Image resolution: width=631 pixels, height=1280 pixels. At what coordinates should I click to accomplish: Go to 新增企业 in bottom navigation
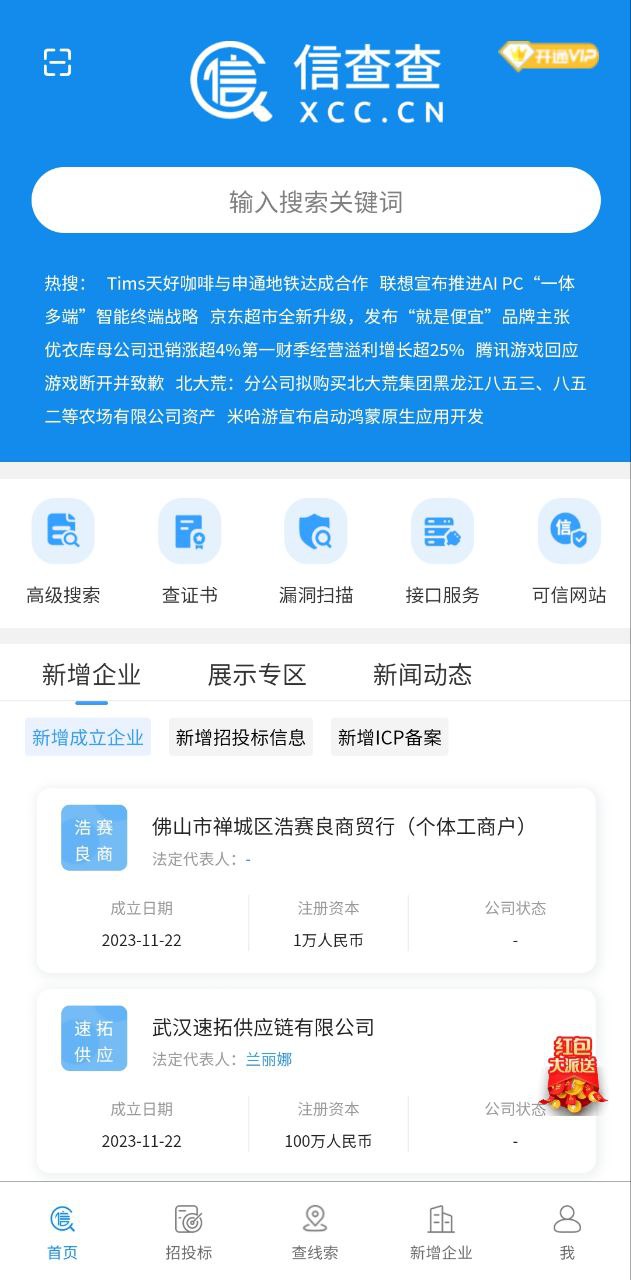[441, 1232]
